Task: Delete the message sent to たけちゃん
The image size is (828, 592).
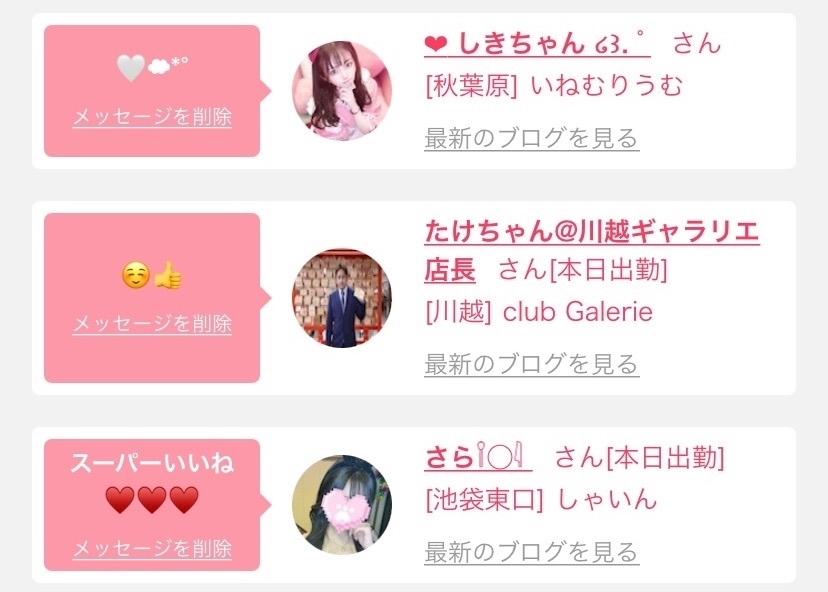Action: (152, 324)
